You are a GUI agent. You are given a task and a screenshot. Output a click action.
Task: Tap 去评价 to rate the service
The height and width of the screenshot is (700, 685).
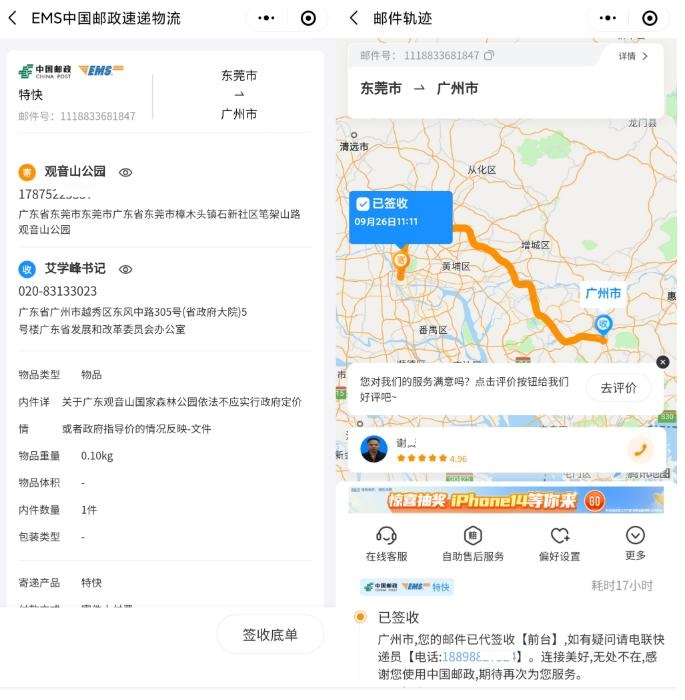pyautogui.click(x=618, y=388)
